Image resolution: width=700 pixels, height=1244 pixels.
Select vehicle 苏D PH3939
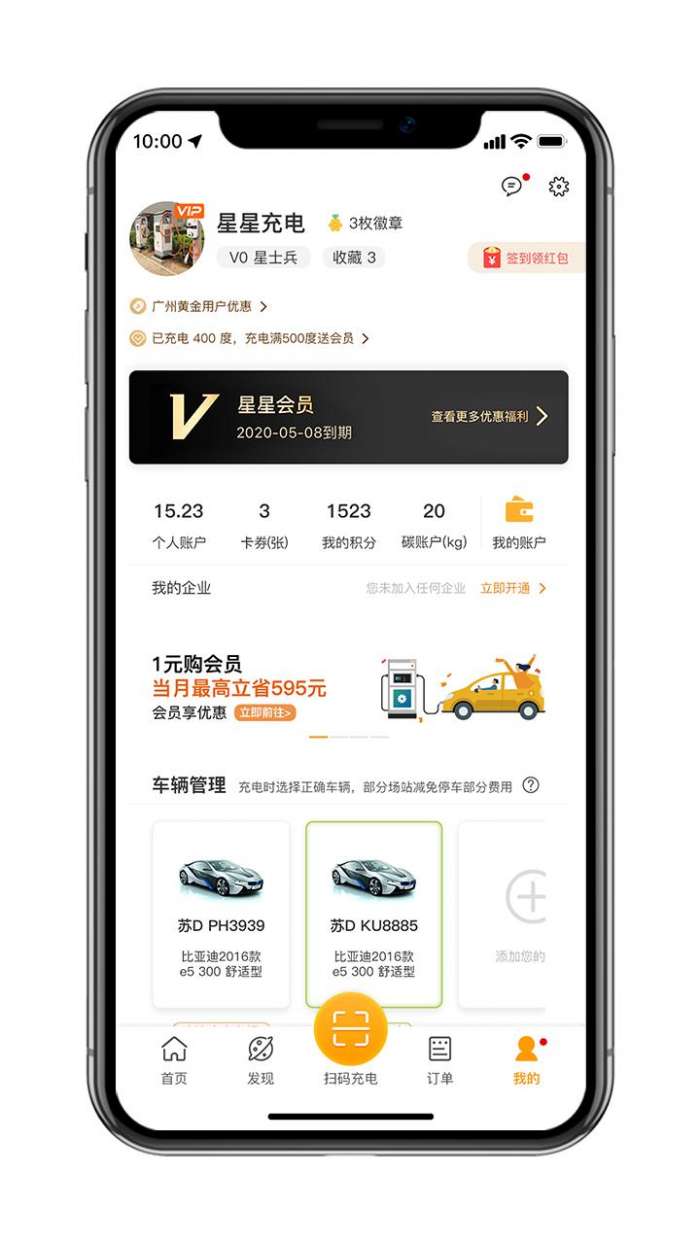coord(221,914)
